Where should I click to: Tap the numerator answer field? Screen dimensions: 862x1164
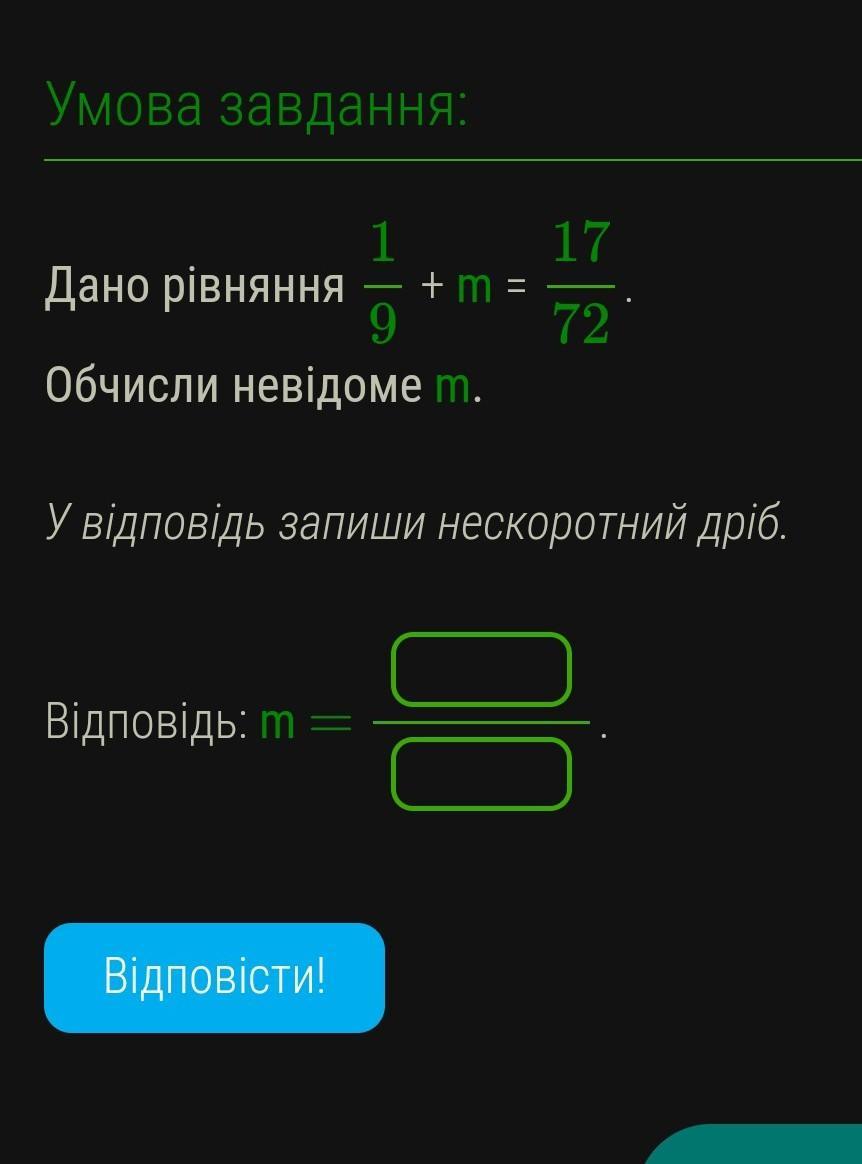click(x=481, y=669)
